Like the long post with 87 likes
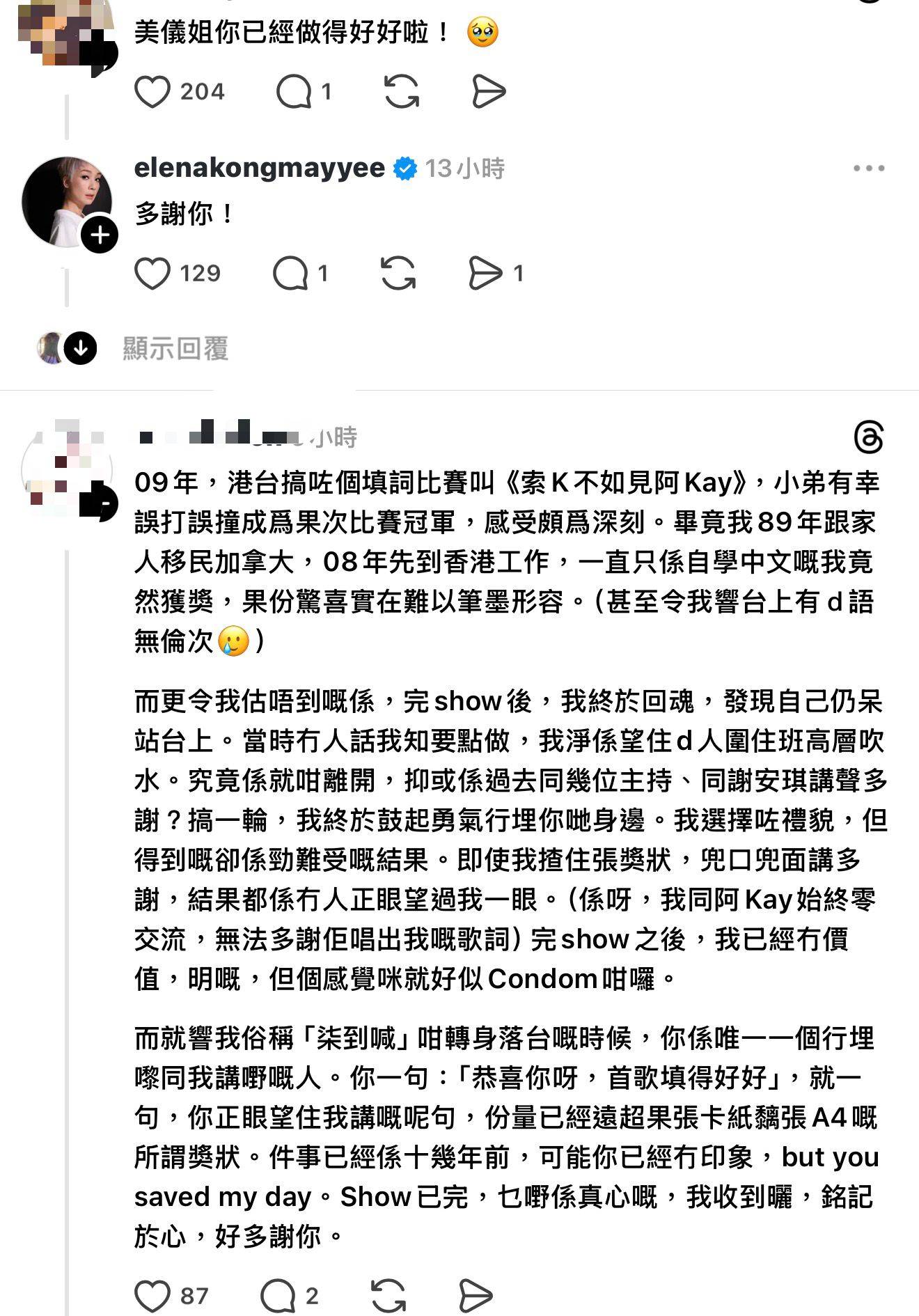This screenshot has width=919, height=1316. (152, 1296)
